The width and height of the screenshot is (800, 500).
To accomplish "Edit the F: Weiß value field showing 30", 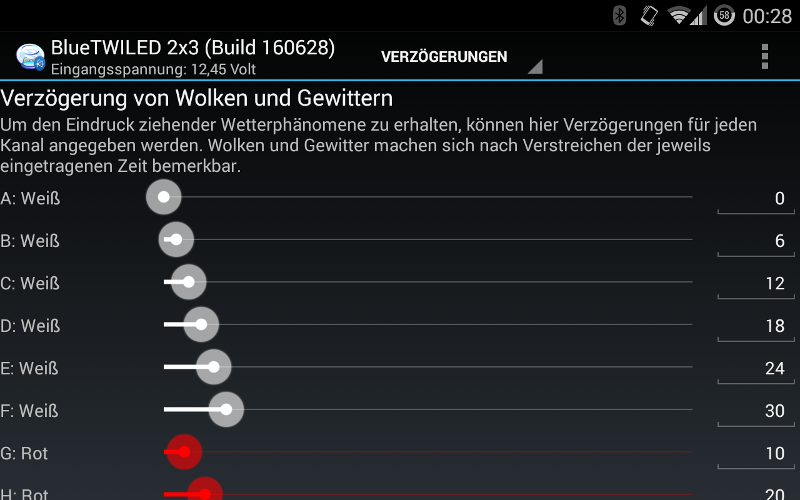I will (755, 411).
